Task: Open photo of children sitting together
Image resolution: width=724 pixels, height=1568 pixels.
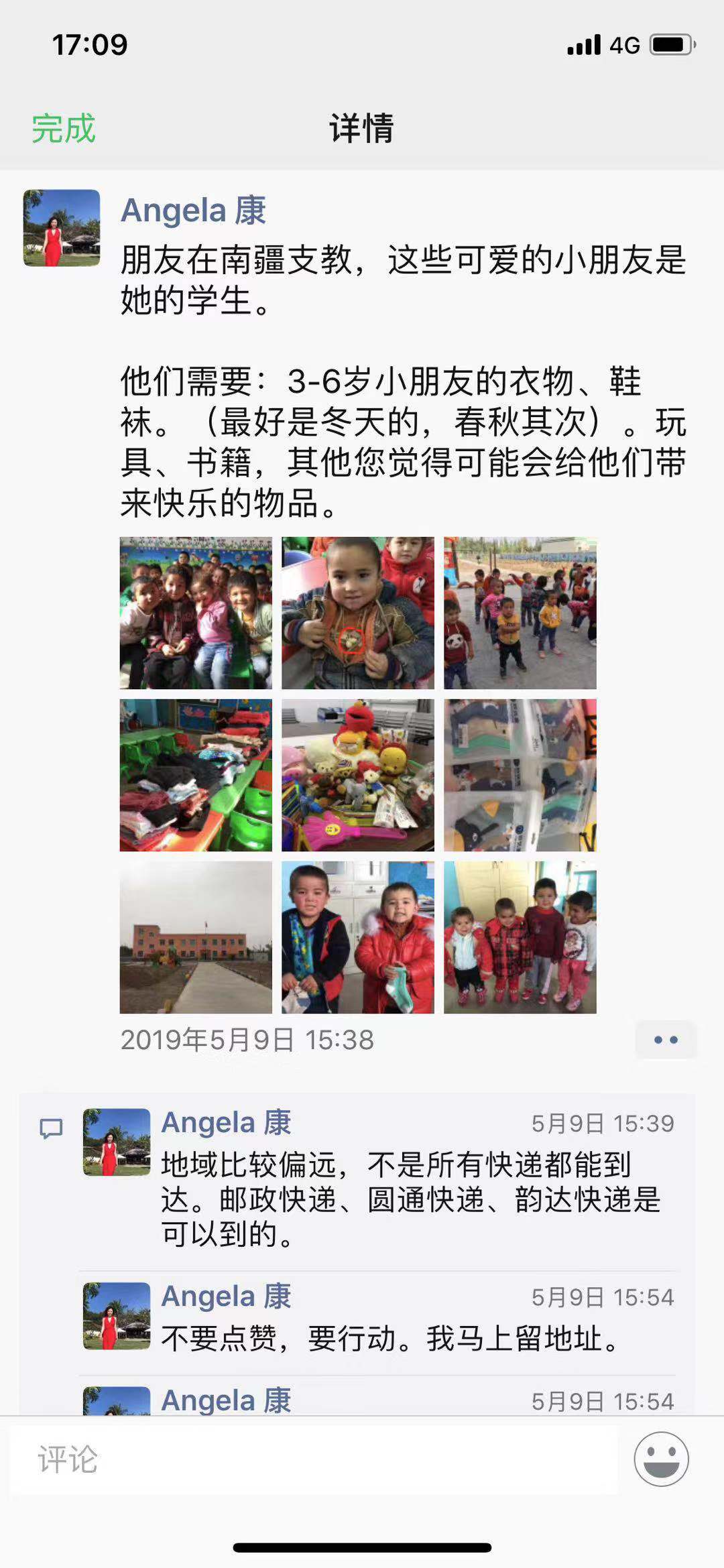Action: [x=196, y=613]
